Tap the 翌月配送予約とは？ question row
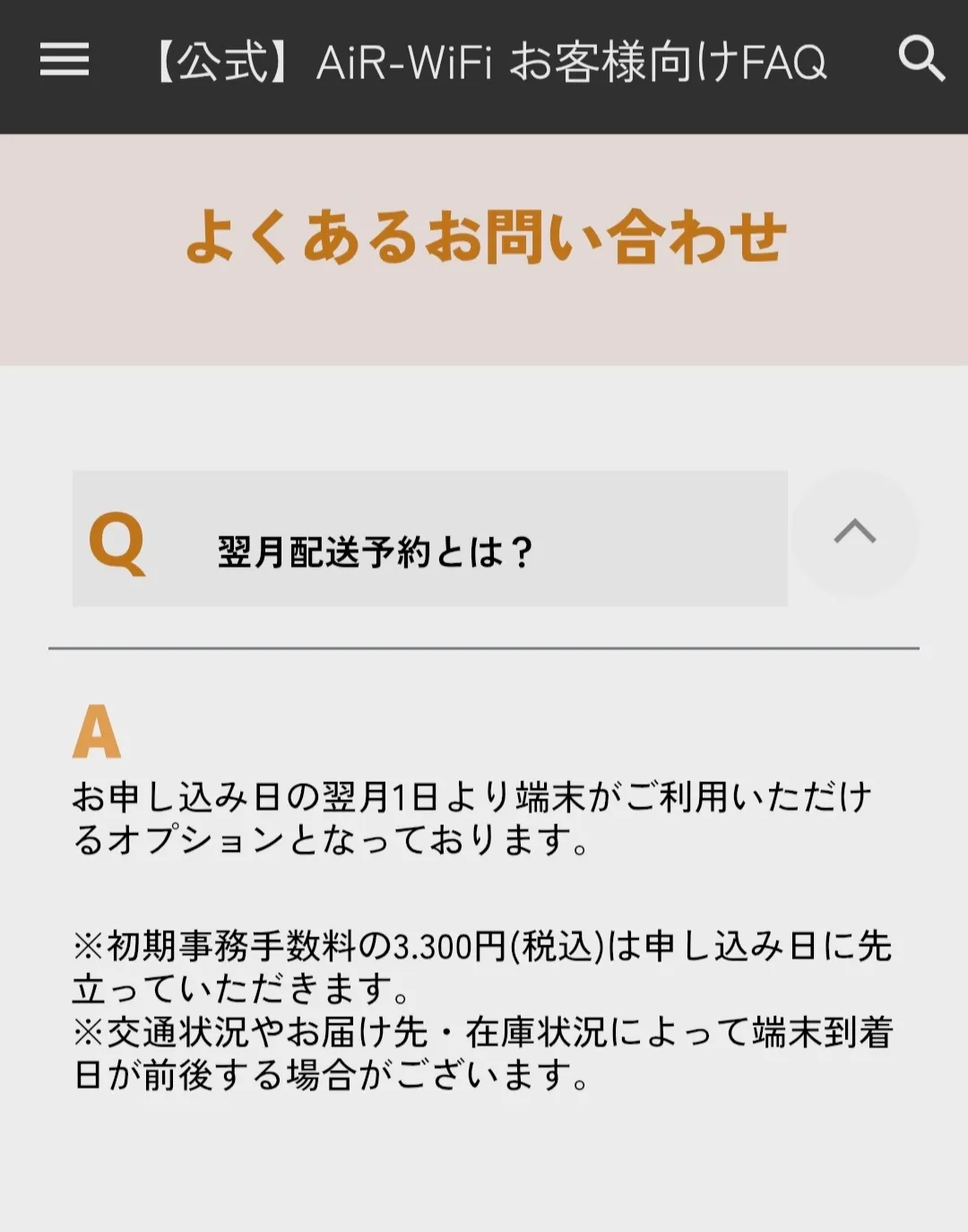 coord(429,540)
